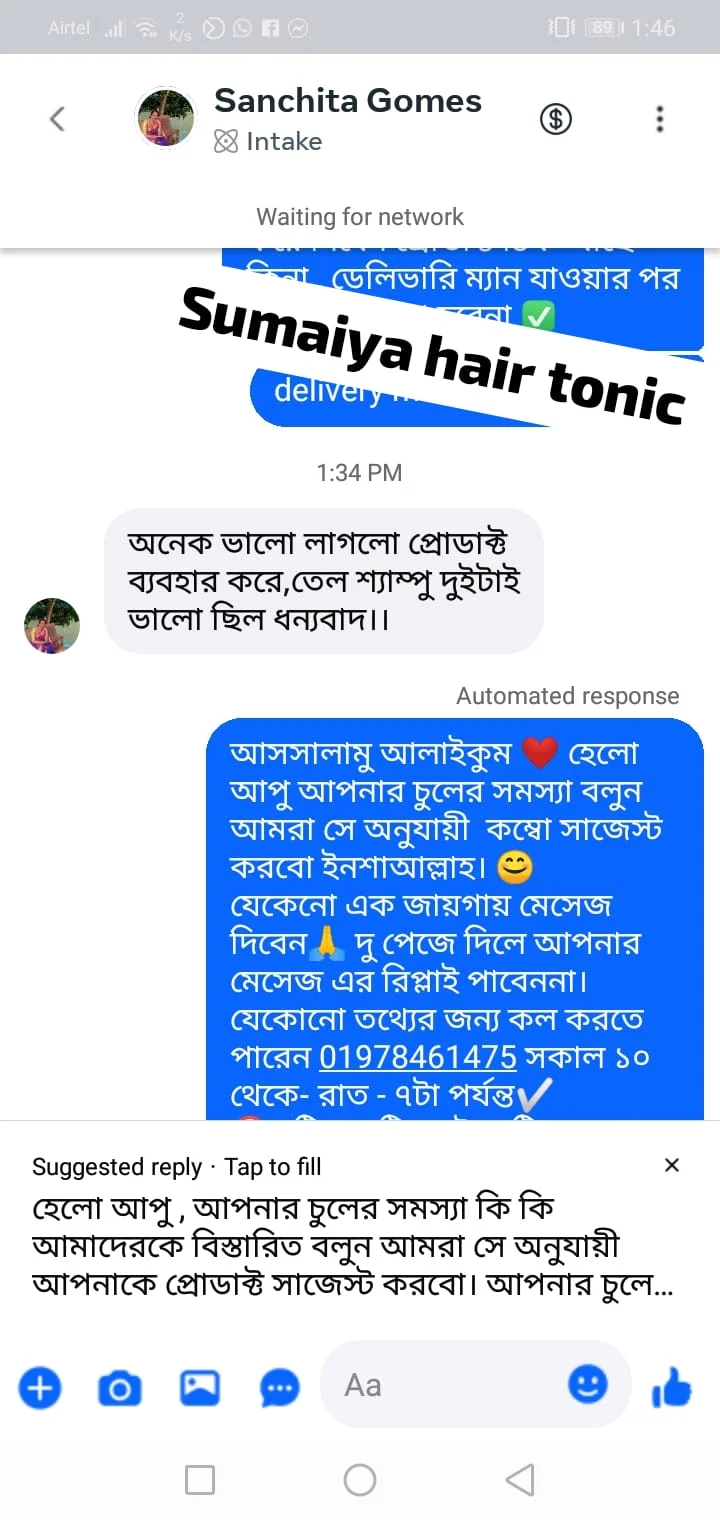
Task: Open the three-dot conversation options menu
Action: [x=659, y=117]
